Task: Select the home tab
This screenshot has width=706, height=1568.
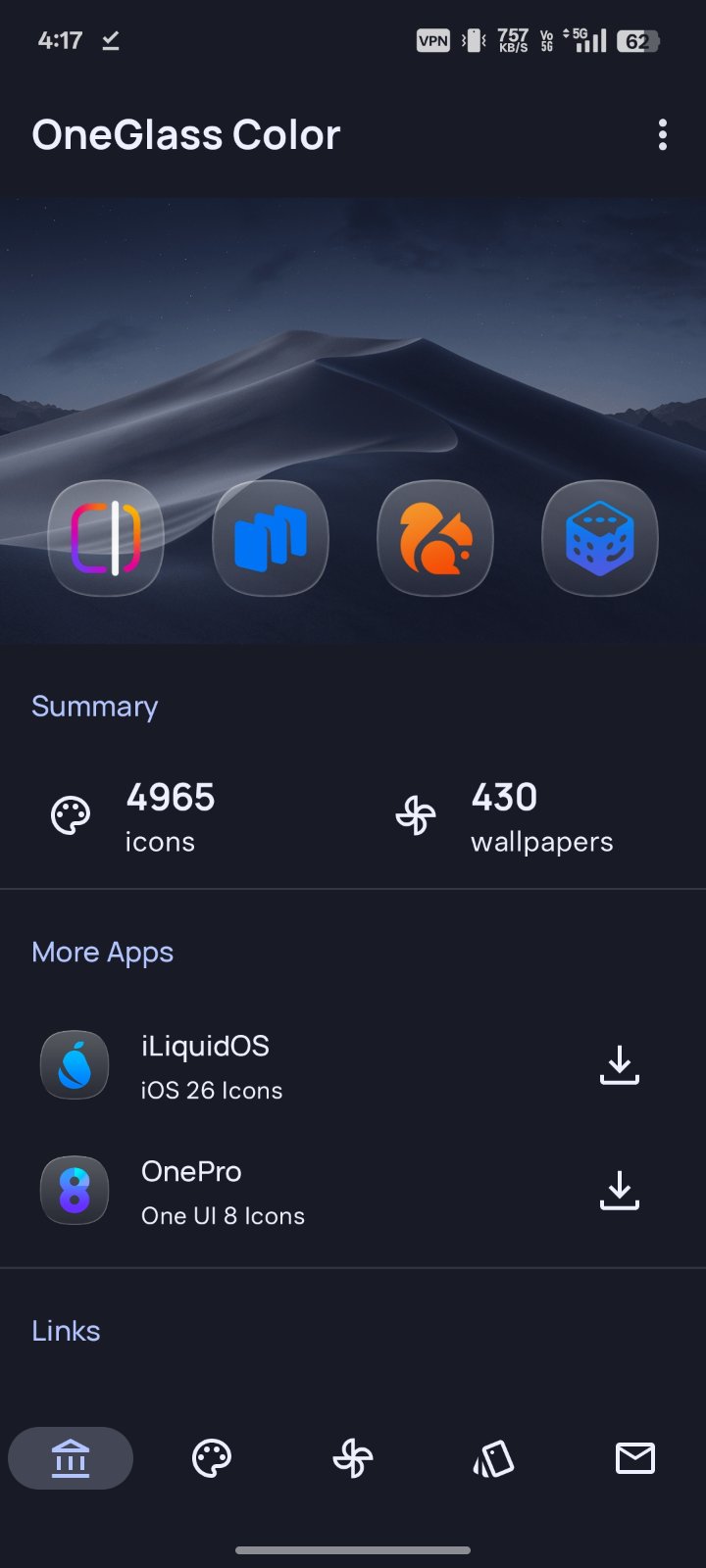Action: click(71, 1458)
